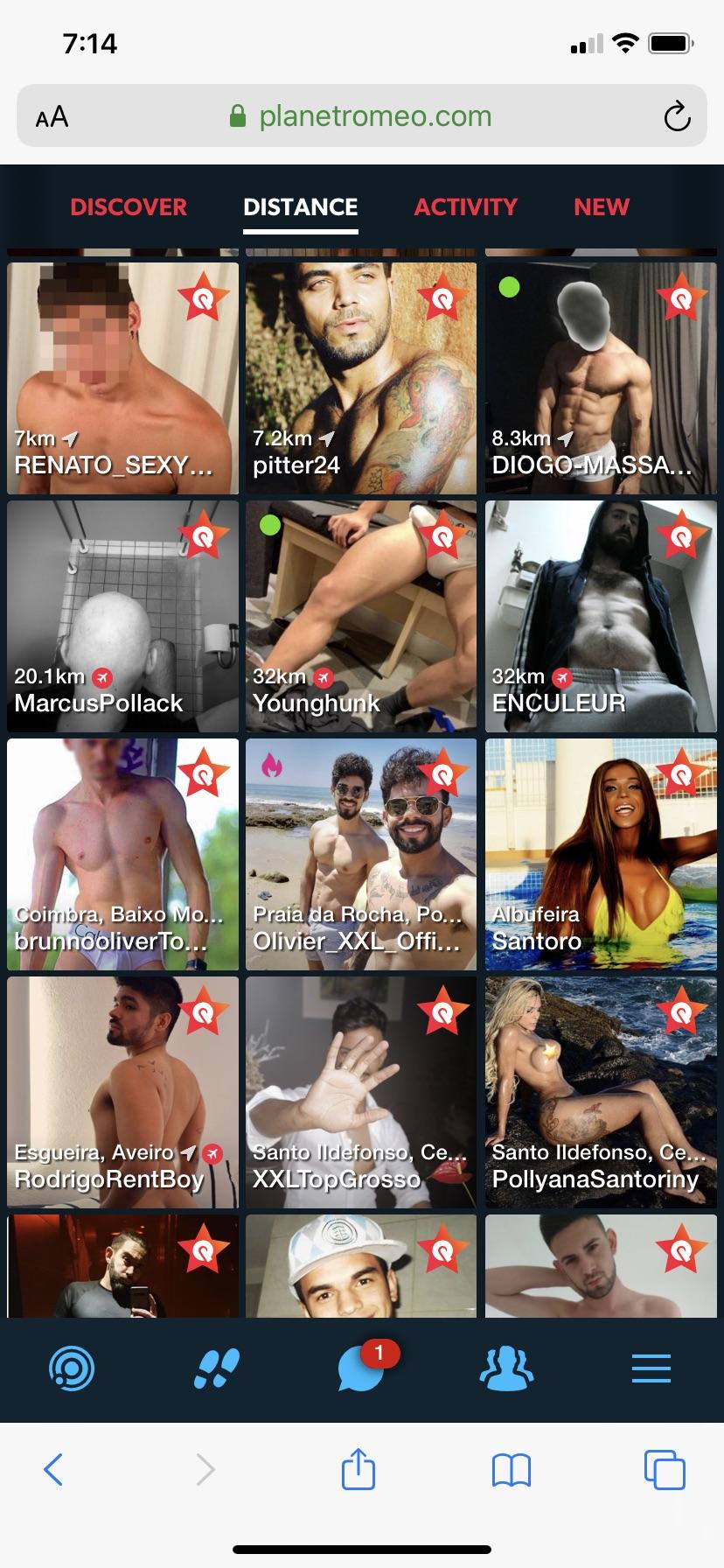Open Safari tabs overview
The image size is (724, 1568).
[x=665, y=1470]
